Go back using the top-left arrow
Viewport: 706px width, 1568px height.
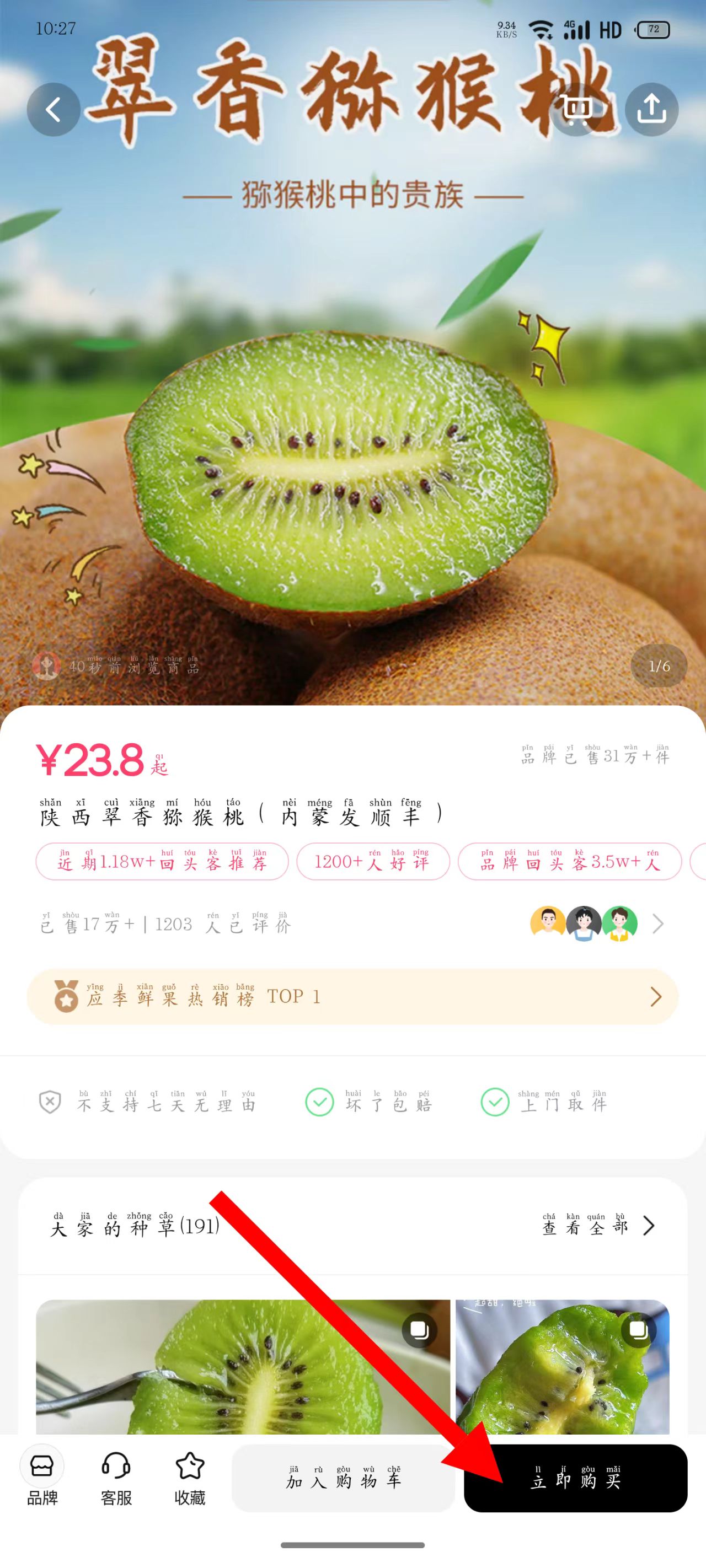pyautogui.click(x=54, y=110)
